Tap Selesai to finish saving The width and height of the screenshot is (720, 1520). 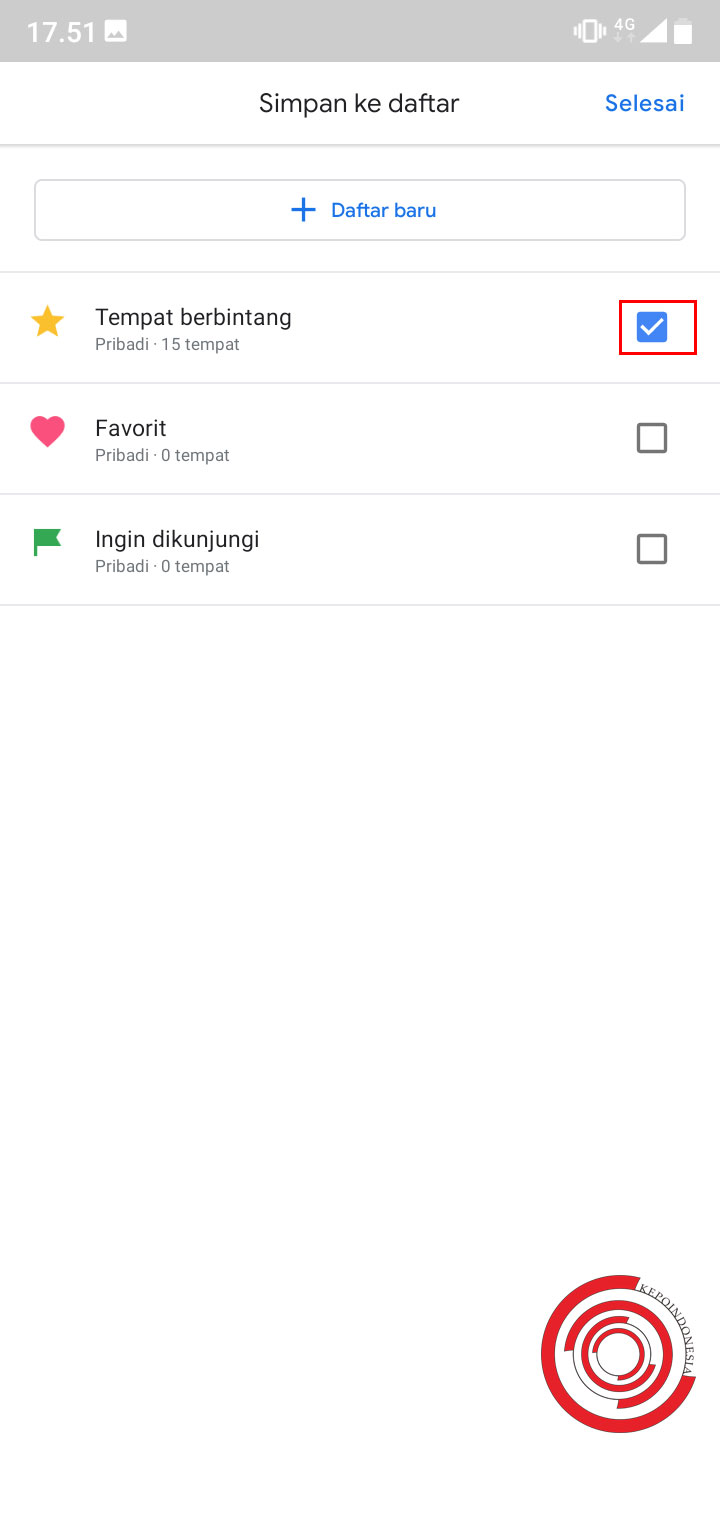644,103
